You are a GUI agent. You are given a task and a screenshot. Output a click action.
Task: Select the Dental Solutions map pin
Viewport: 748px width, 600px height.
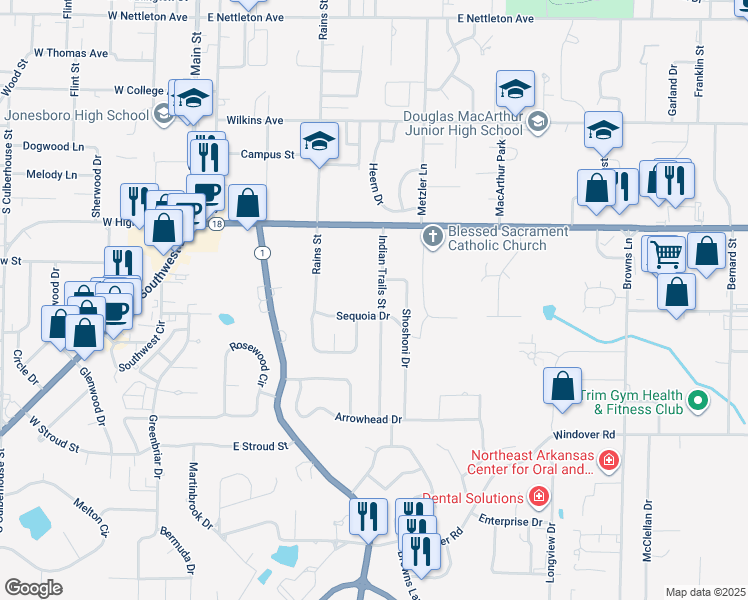[x=539, y=497]
